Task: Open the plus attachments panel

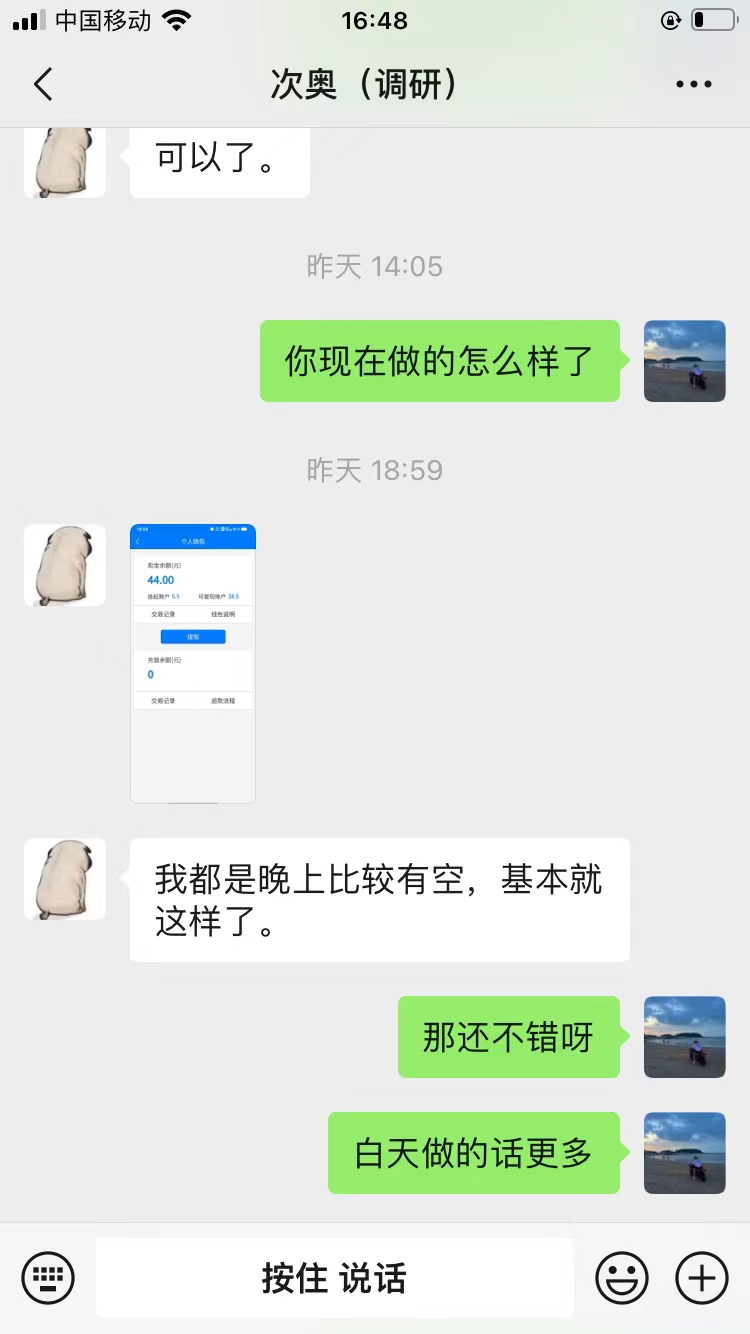Action: 702,1277
